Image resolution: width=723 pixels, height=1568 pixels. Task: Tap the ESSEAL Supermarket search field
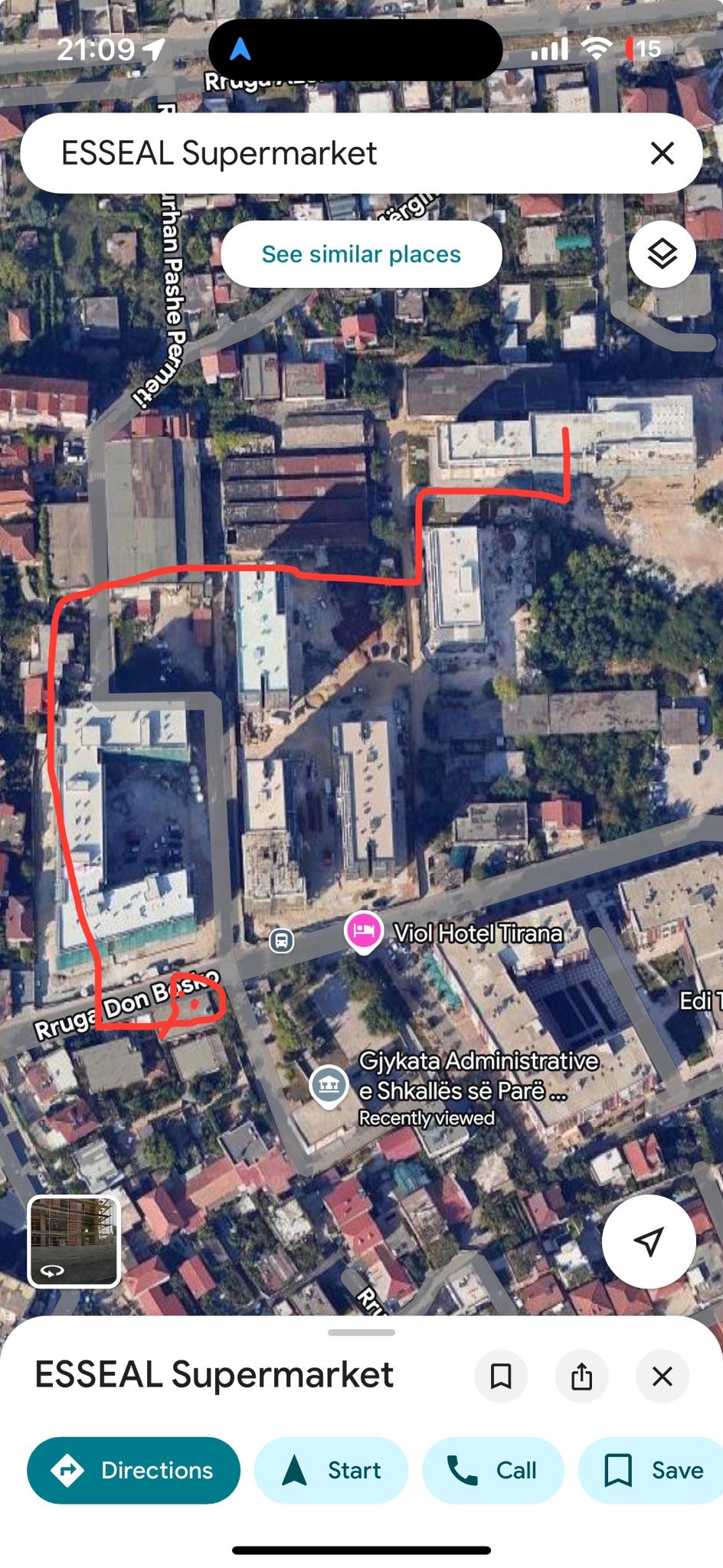(x=322, y=153)
